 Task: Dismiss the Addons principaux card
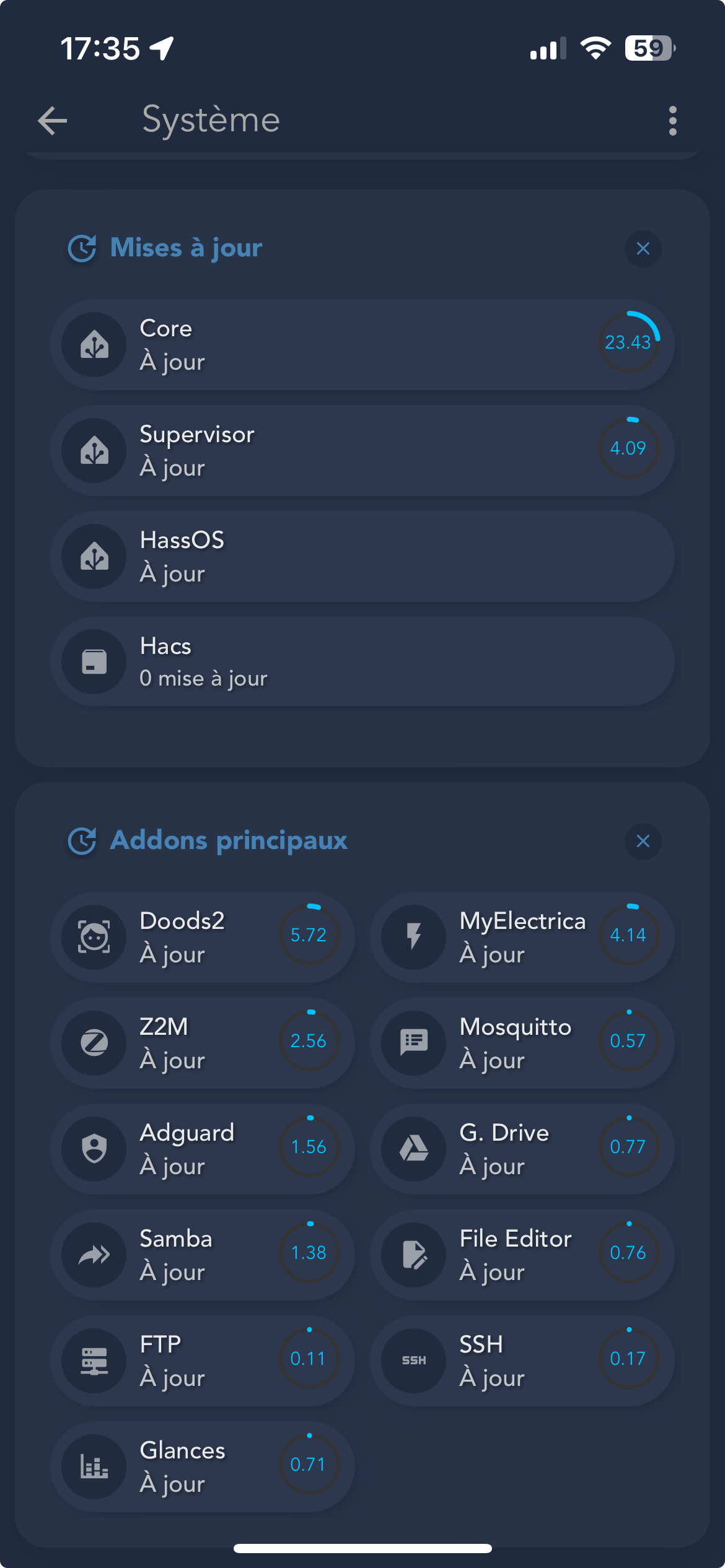coord(643,841)
